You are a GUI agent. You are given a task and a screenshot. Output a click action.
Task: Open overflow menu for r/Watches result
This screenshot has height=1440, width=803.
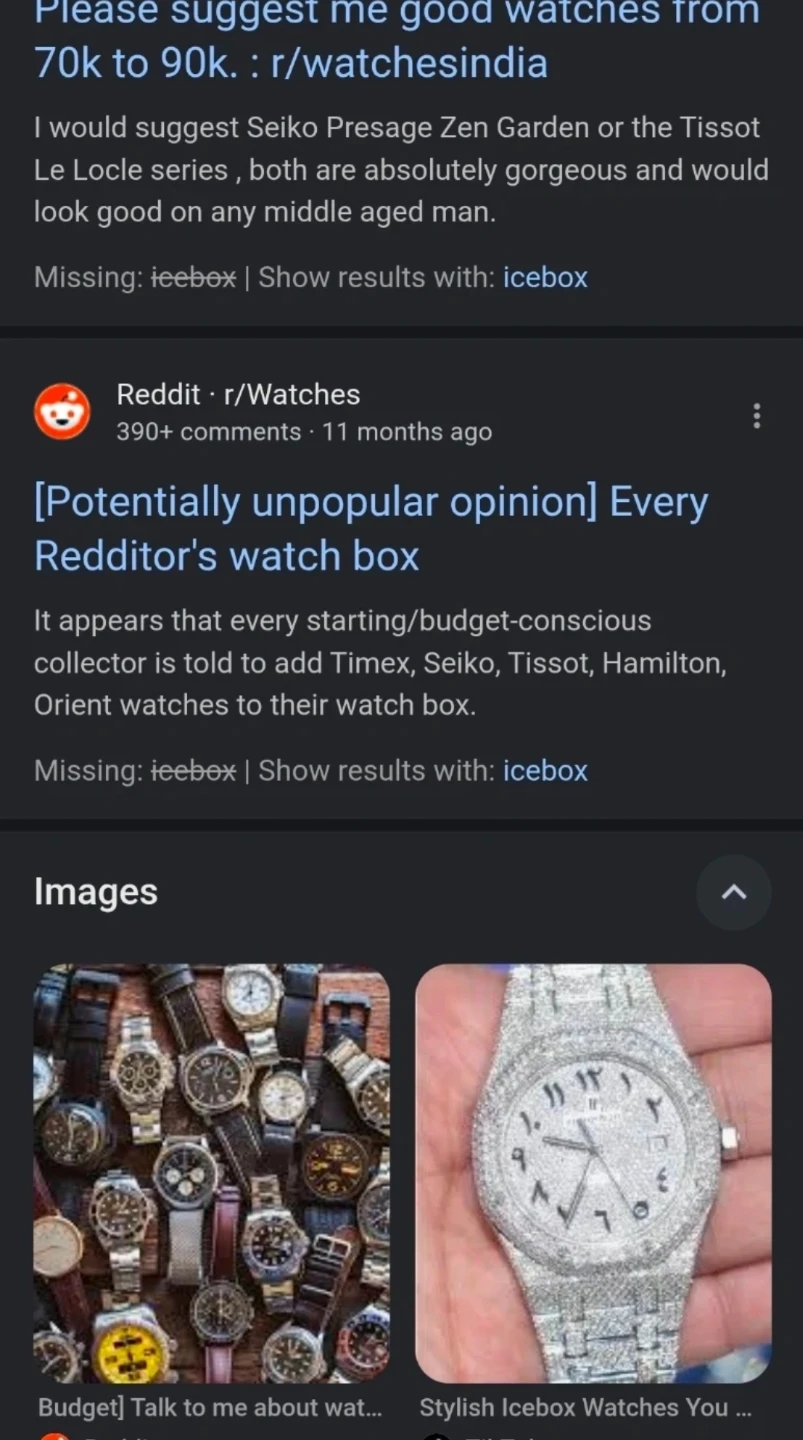tap(756, 416)
